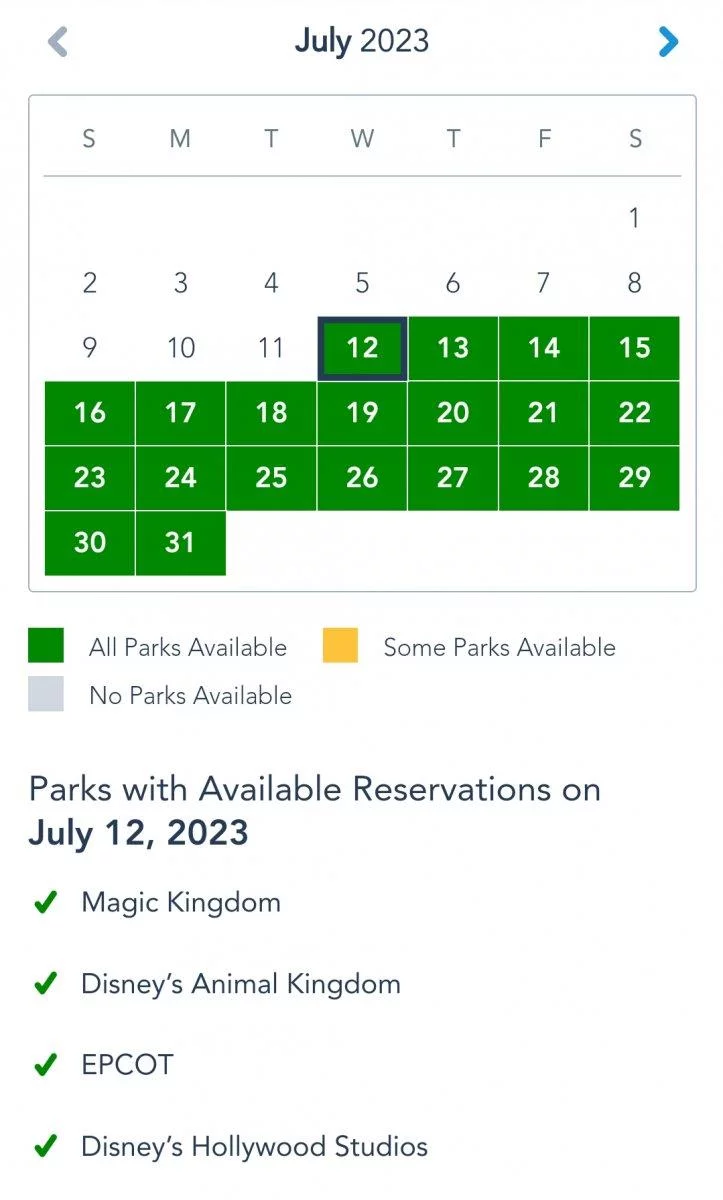This screenshot has height=1200, width=723.
Task: Select July 16 on the calendar
Action: (90, 413)
